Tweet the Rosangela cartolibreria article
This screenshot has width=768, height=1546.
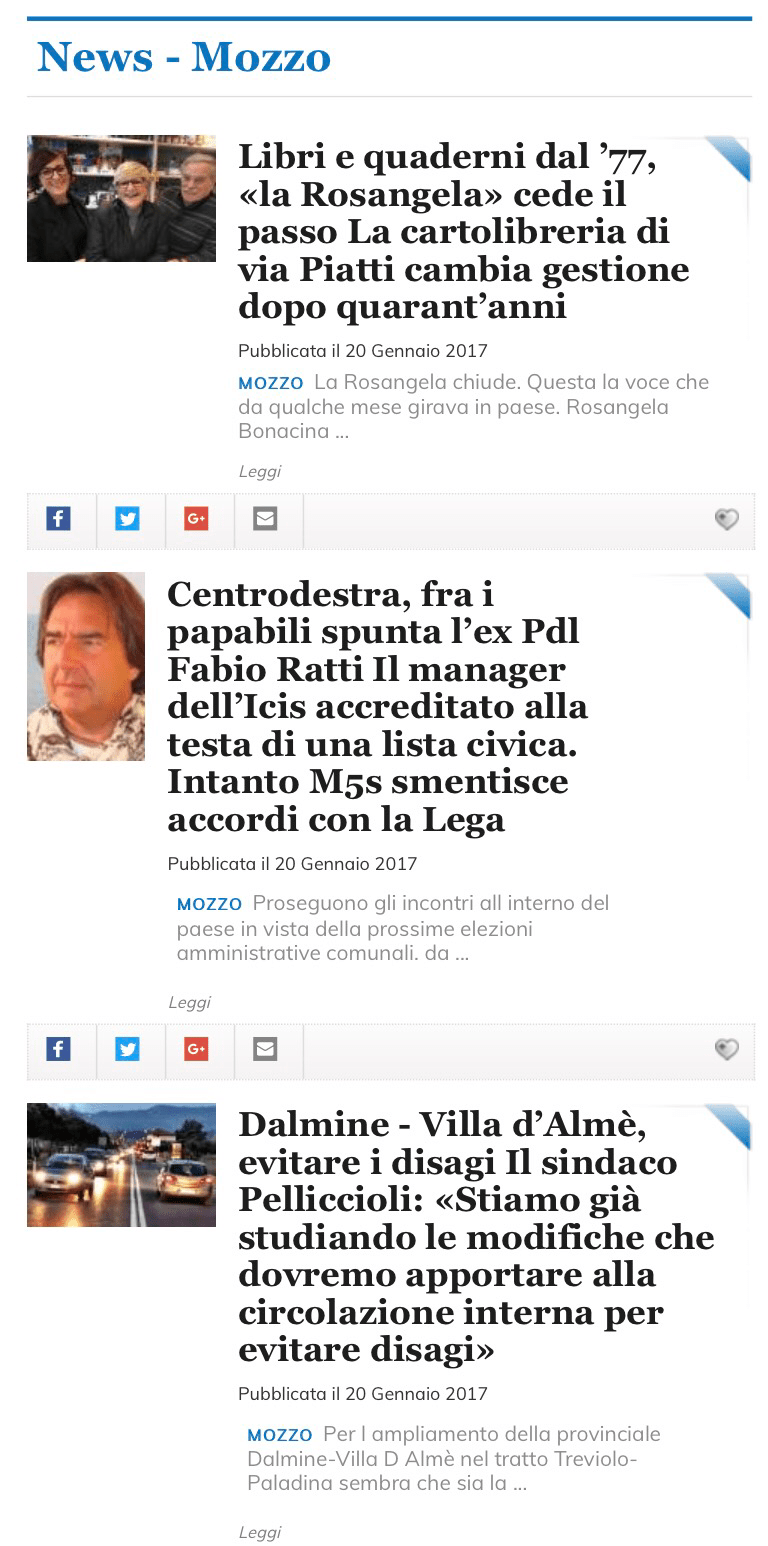(127, 519)
